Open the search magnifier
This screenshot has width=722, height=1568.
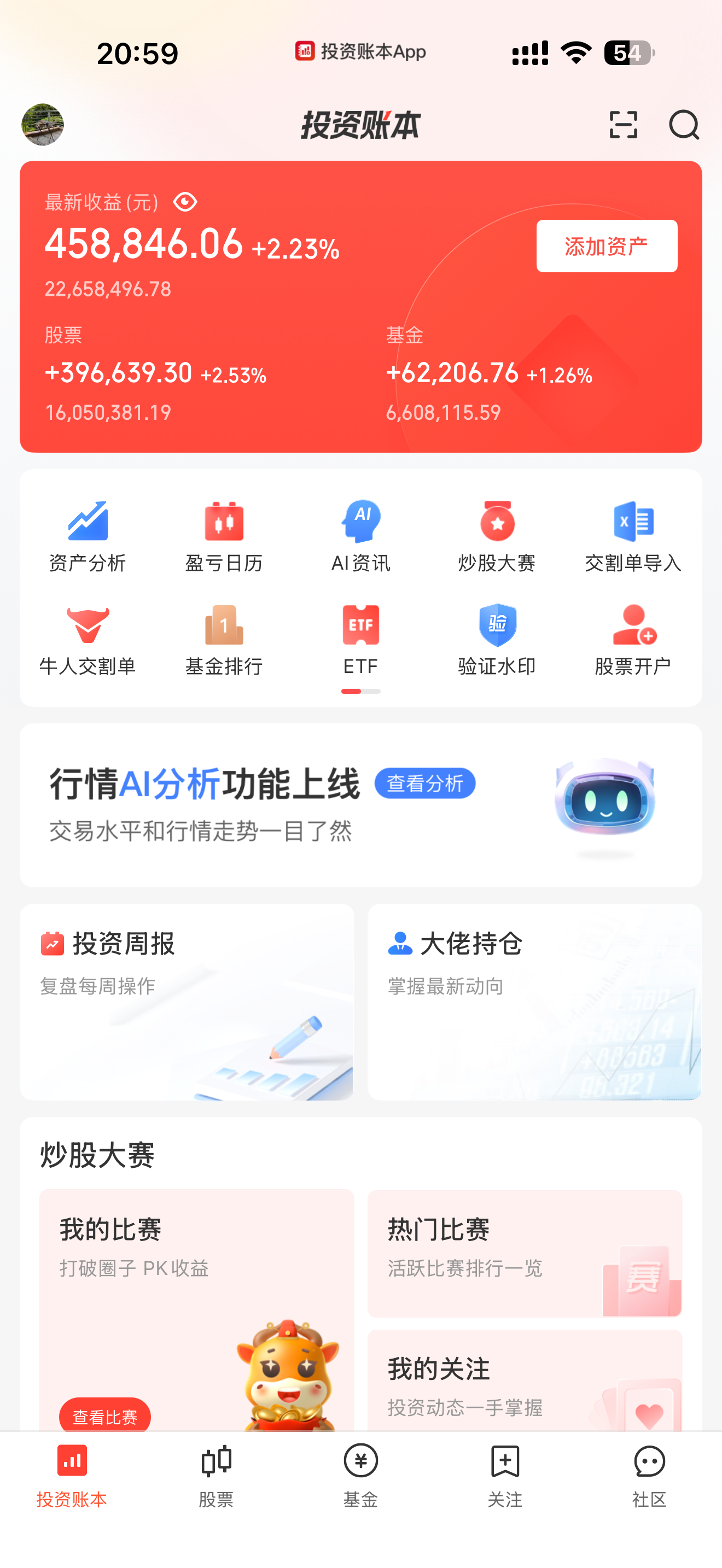pyautogui.click(x=683, y=125)
